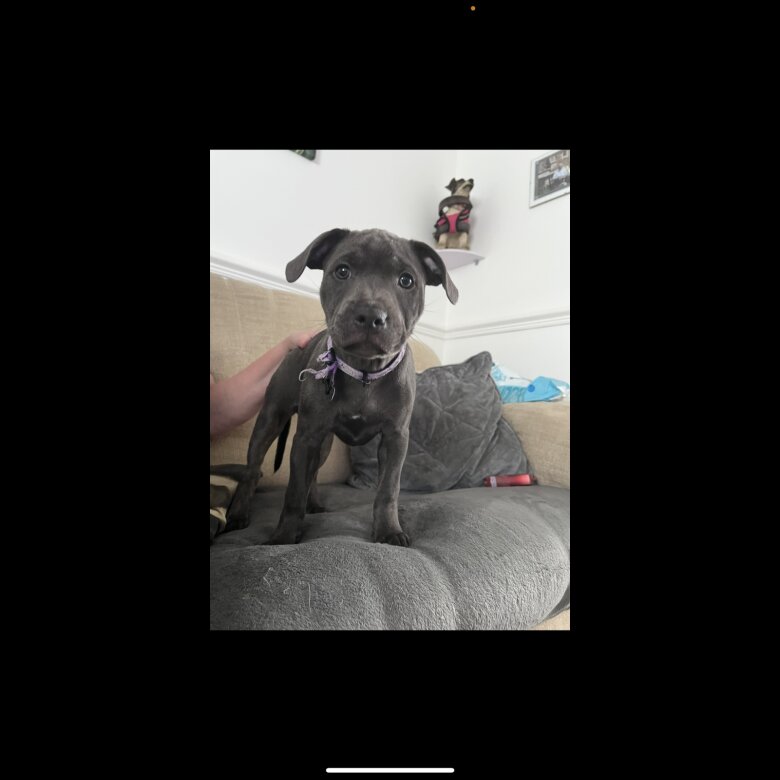Screen dimensions: 780x780
Task: Tap the puppy photo to reveal viewer controls
Action: pyautogui.click(x=389, y=390)
